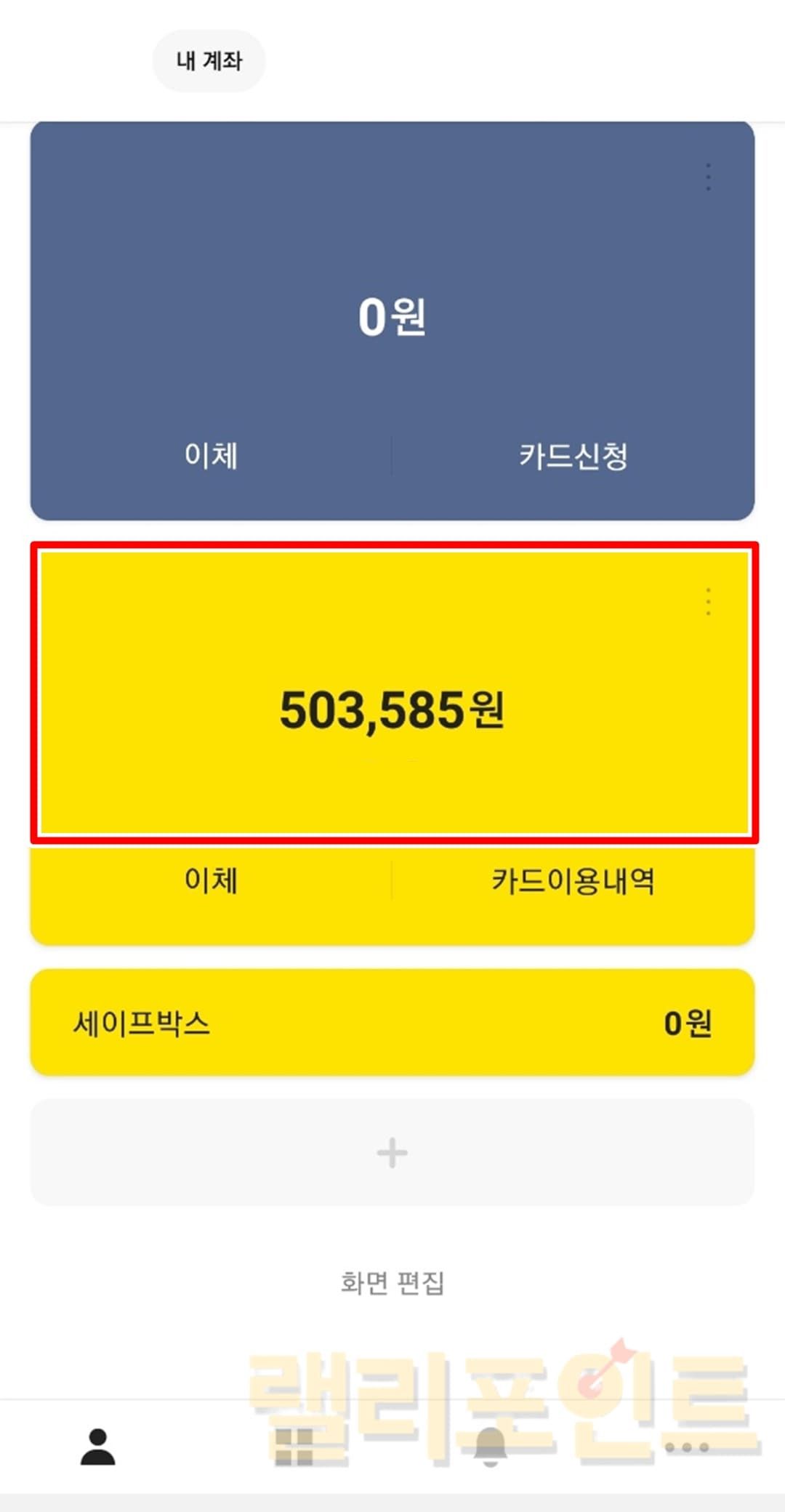Open the 503,585원 account card
785x1512 pixels.
coord(392,709)
